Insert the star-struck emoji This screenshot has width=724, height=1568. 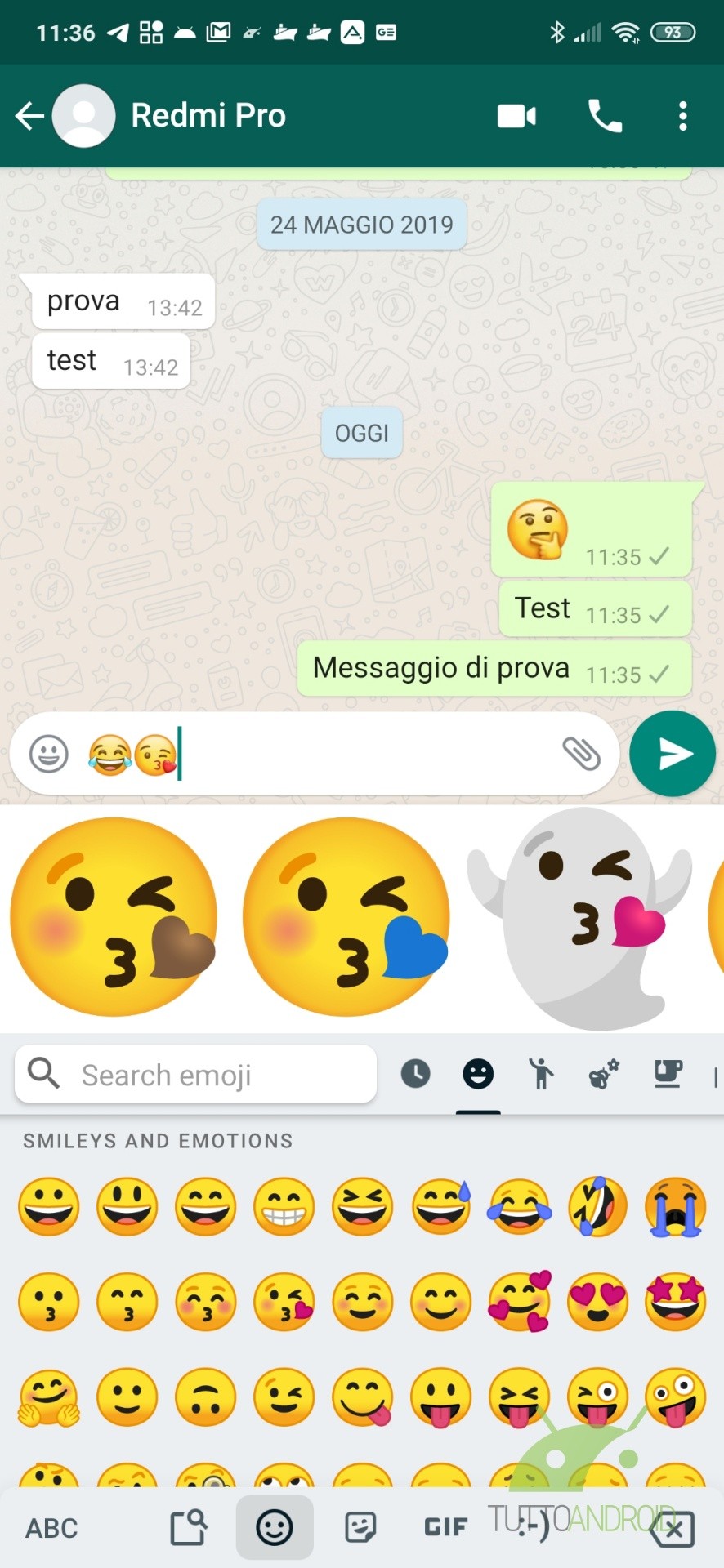[675, 1301]
